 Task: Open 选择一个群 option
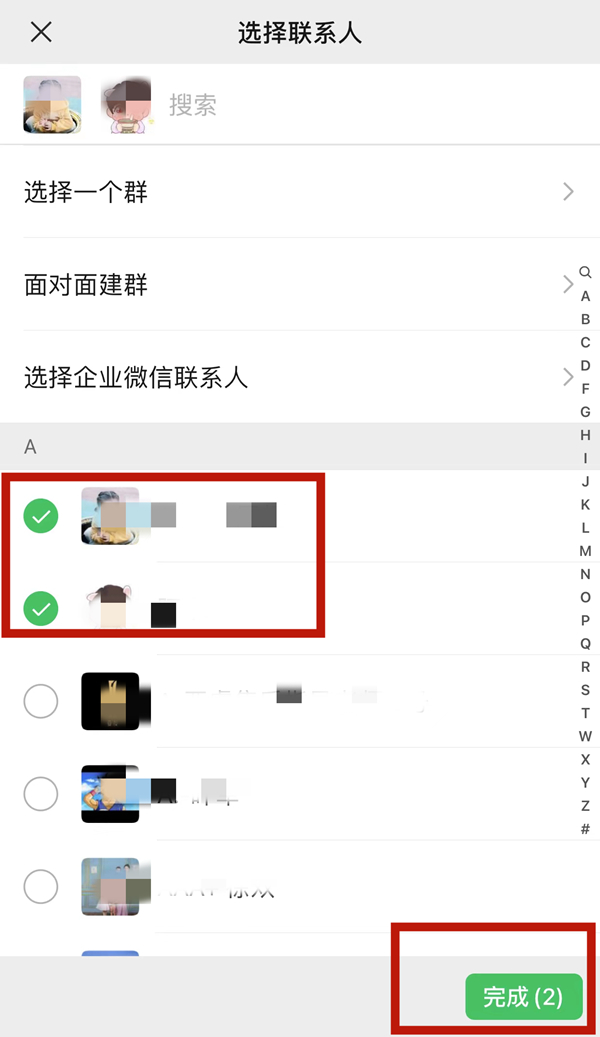click(x=298, y=191)
